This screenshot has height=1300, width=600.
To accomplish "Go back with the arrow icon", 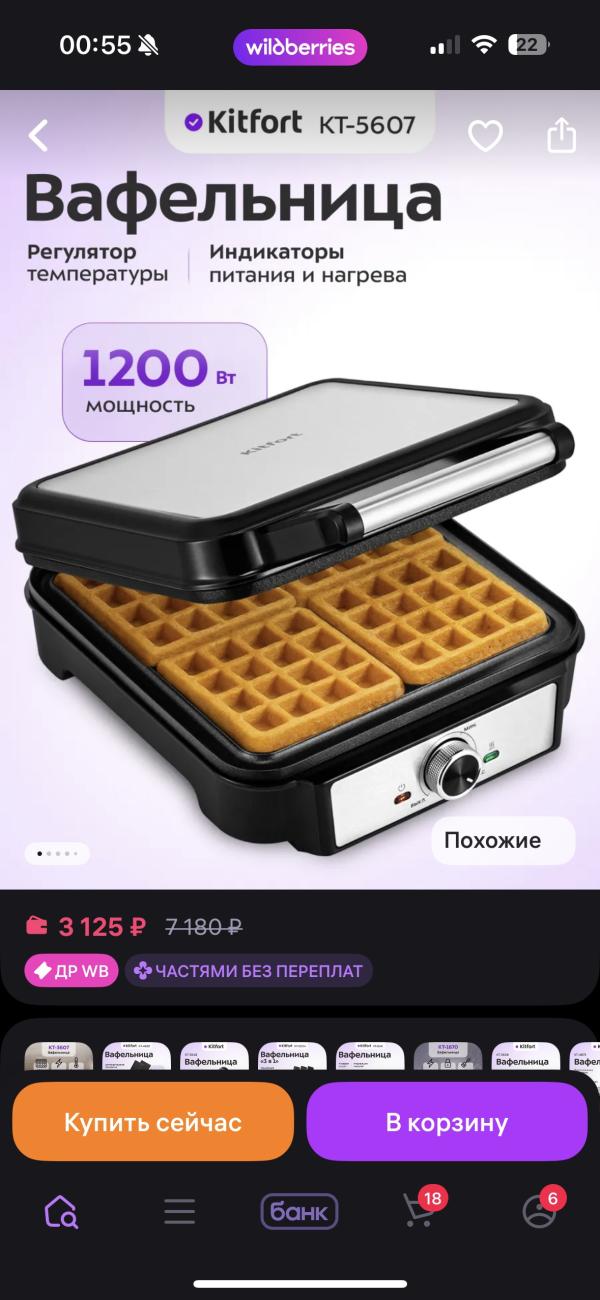I will tap(38, 135).
